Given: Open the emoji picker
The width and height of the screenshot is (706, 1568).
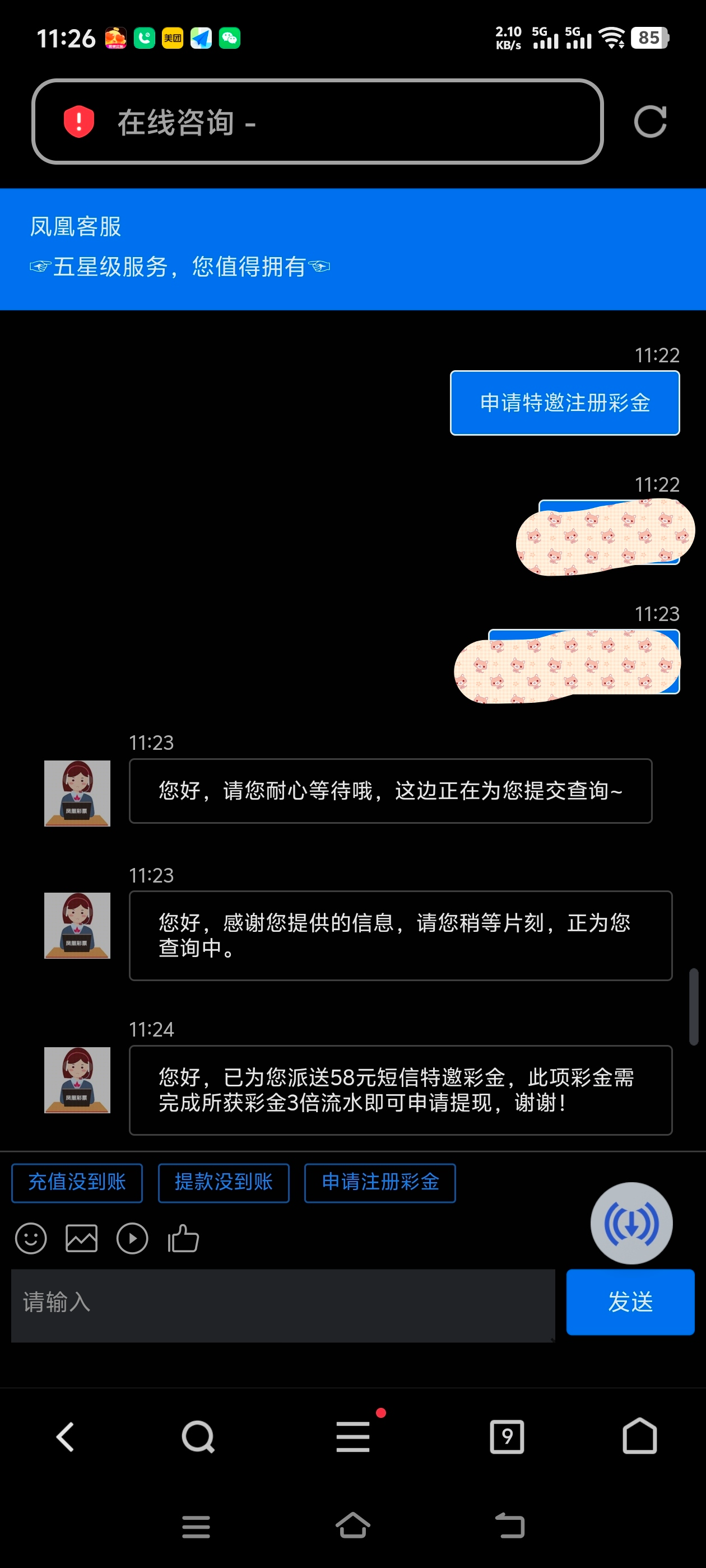Looking at the screenshot, I should pos(30,1238).
